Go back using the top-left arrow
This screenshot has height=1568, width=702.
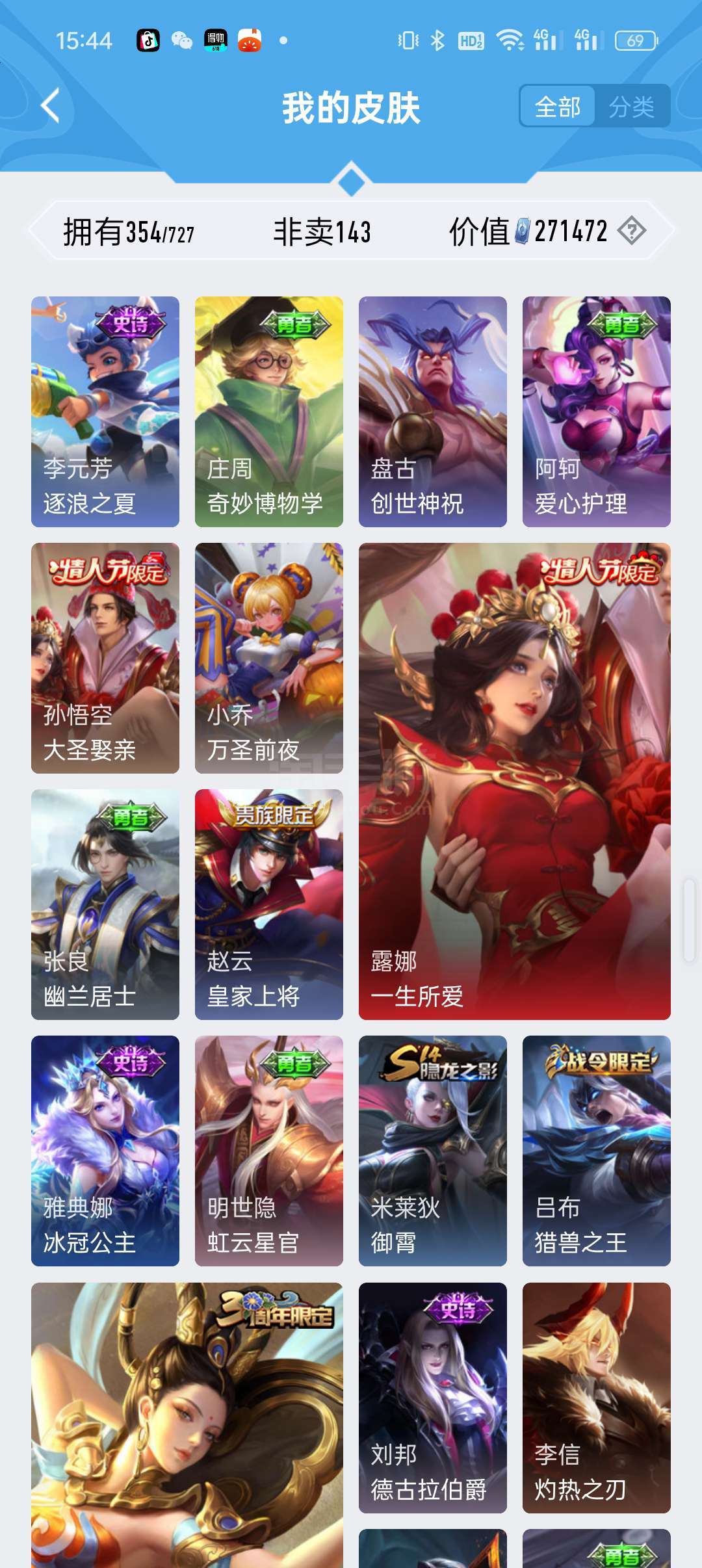(x=50, y=106)
